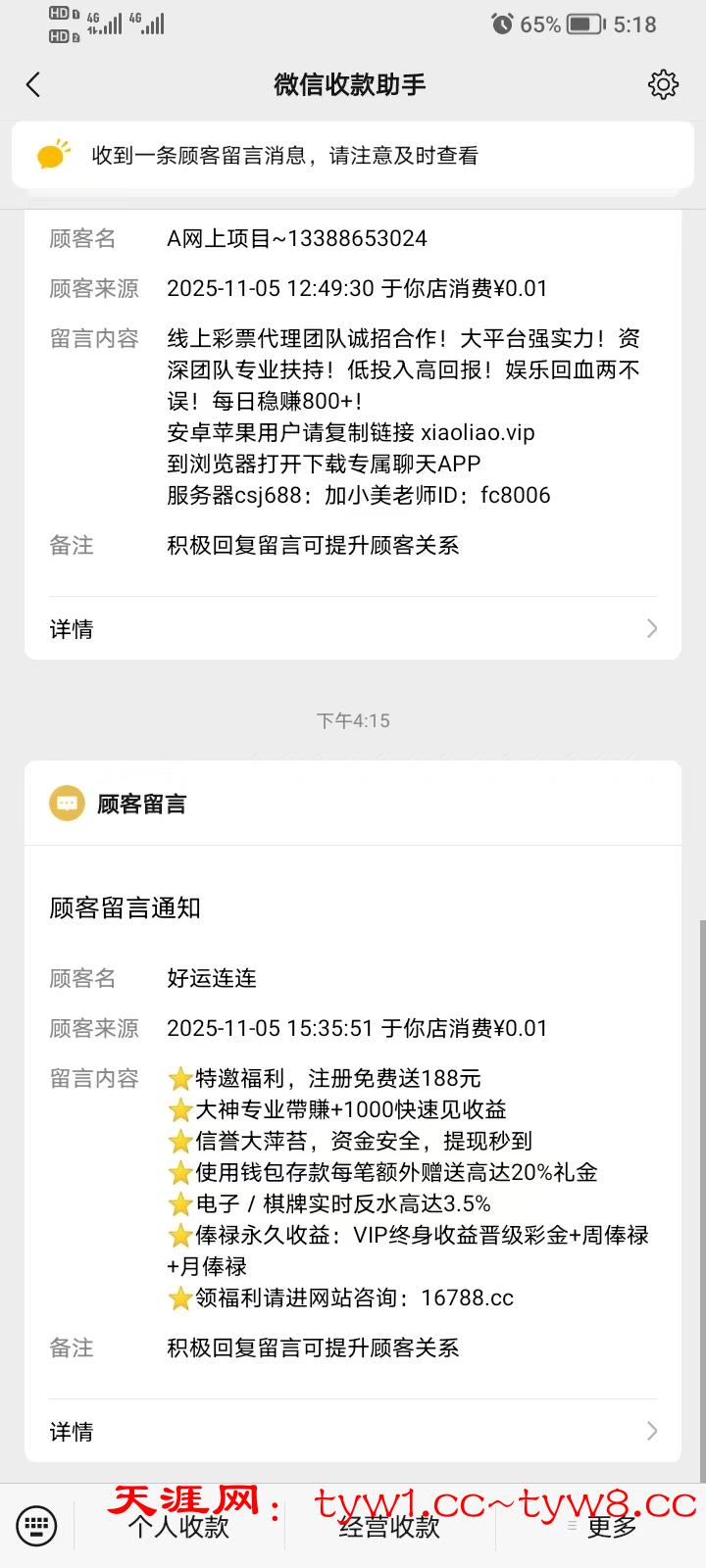Open the customer message notice banner

(x=353, y=156)
